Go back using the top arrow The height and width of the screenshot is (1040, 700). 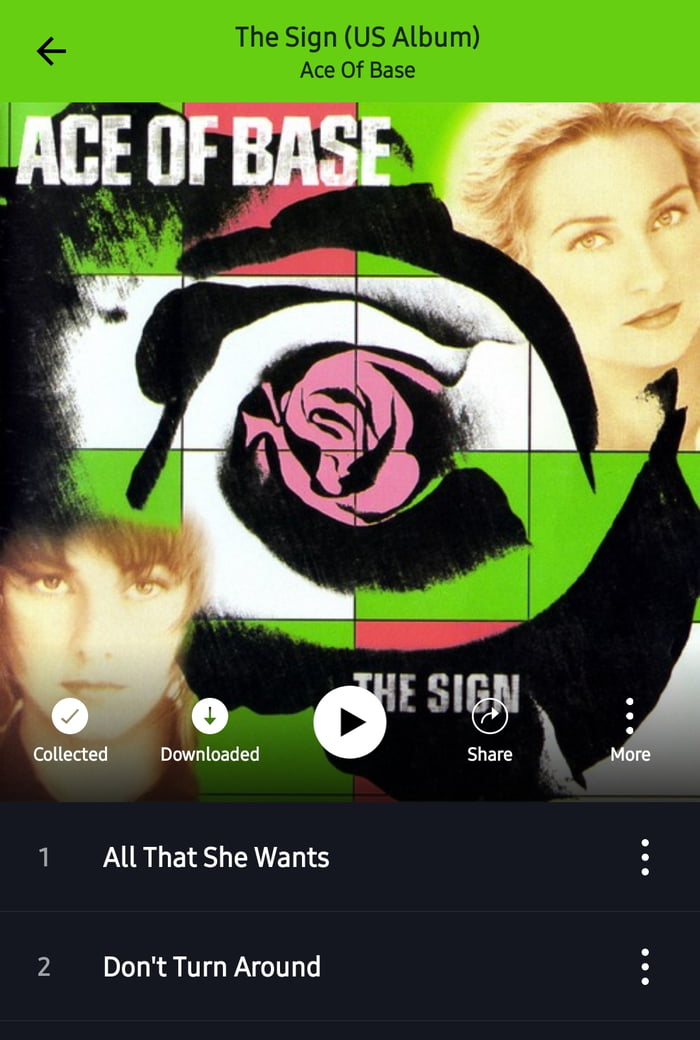(x=51, y=51)
